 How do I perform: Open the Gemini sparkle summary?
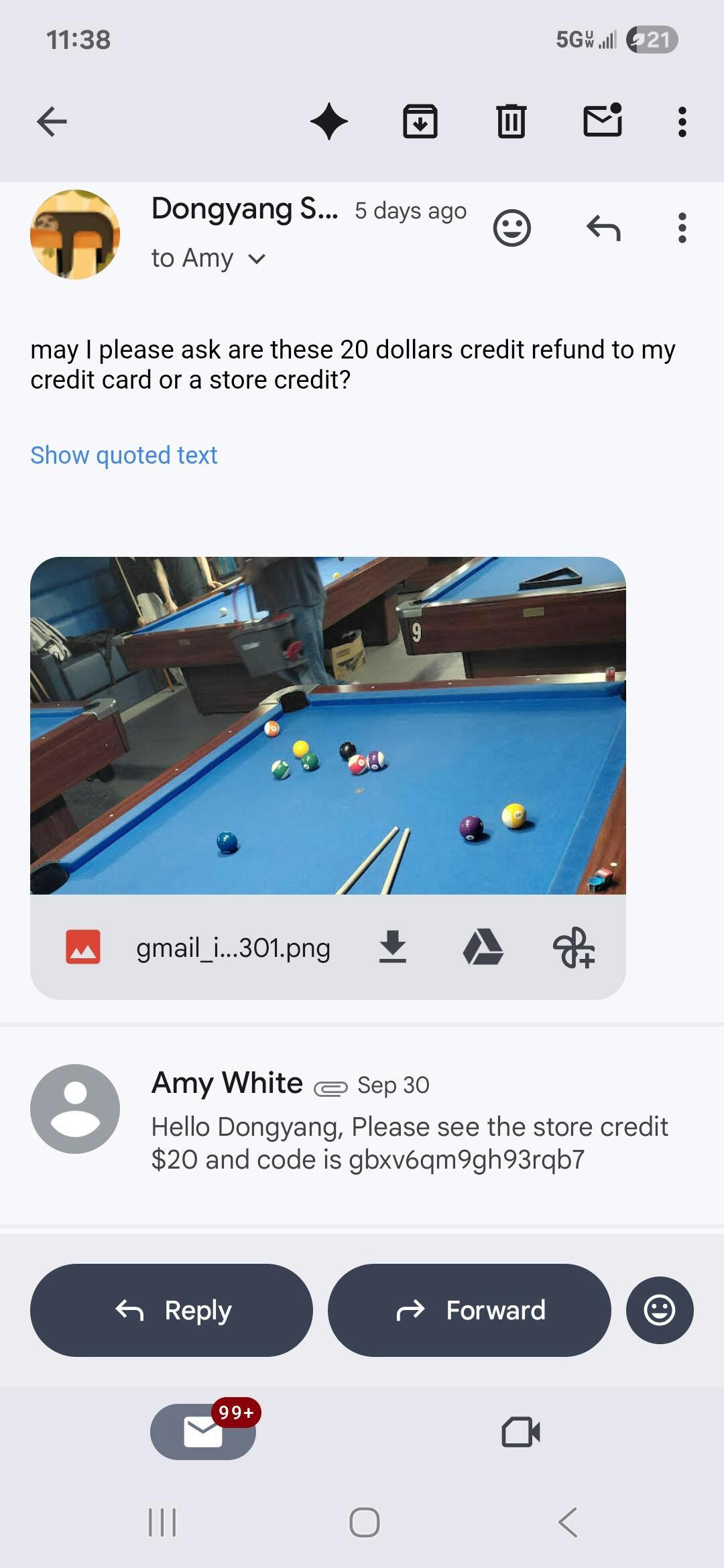coord(329,122)
